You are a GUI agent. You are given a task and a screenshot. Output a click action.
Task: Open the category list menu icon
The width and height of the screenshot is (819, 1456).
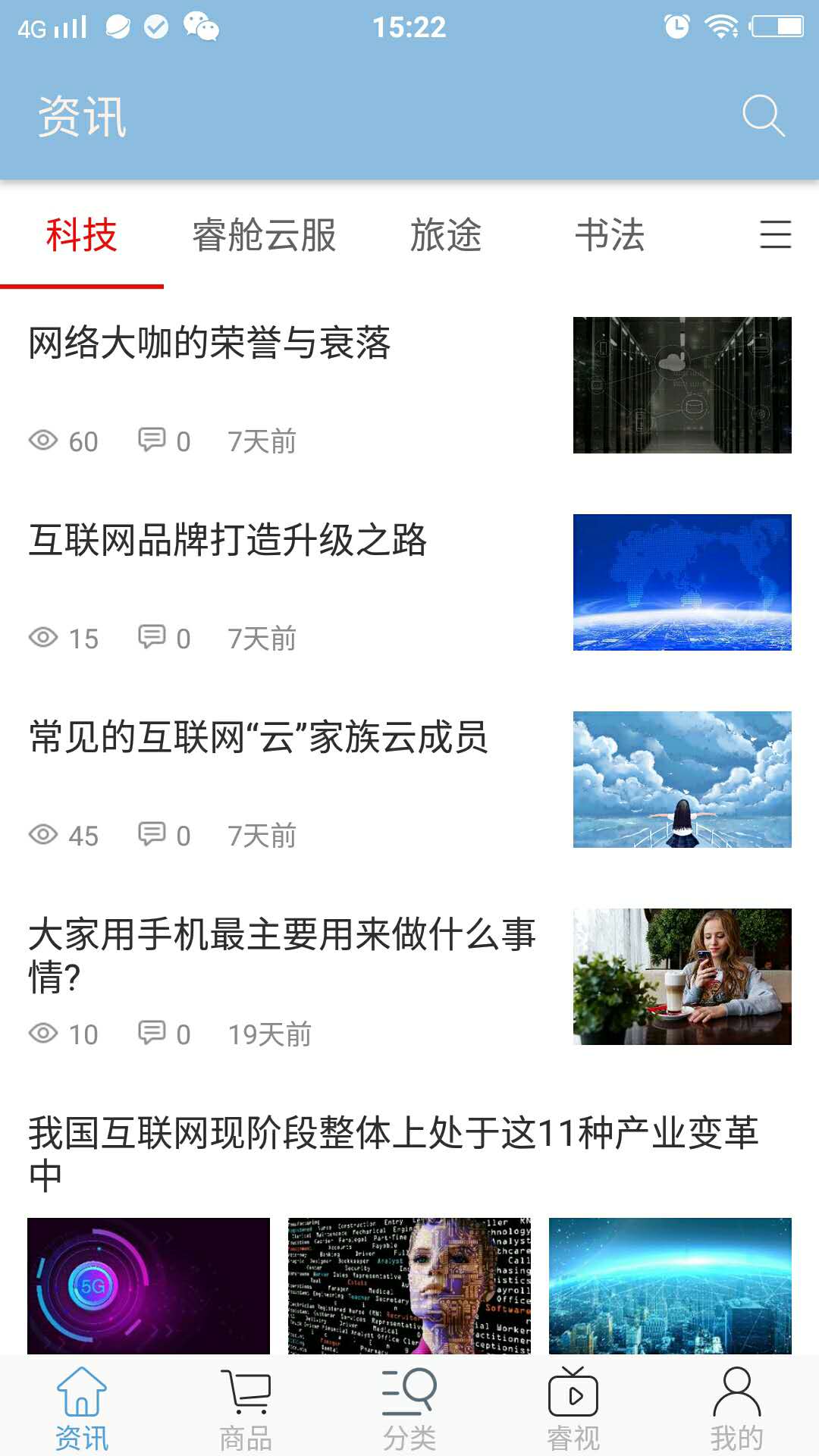pyautogui.click(x=775, y=234)
